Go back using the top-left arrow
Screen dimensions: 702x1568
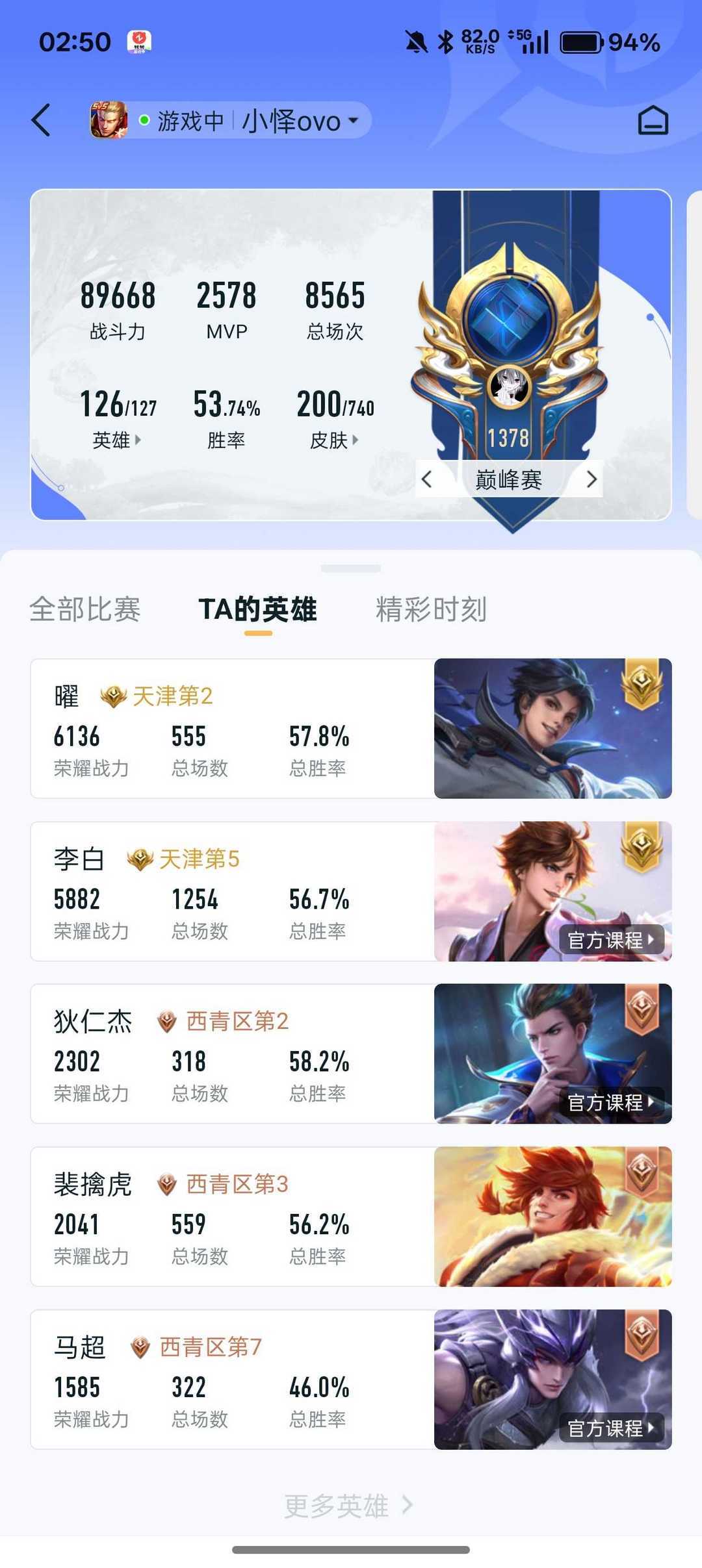41,121
